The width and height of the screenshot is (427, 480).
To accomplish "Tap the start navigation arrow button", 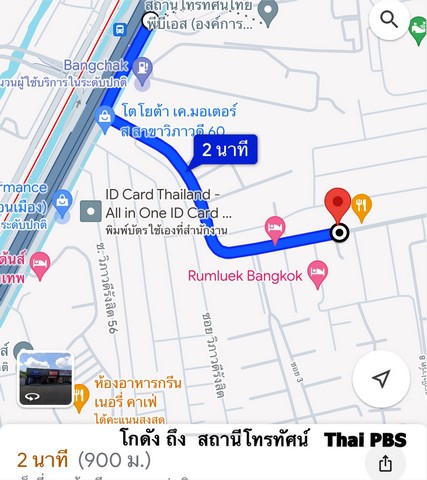I will [x=381, y=379].
